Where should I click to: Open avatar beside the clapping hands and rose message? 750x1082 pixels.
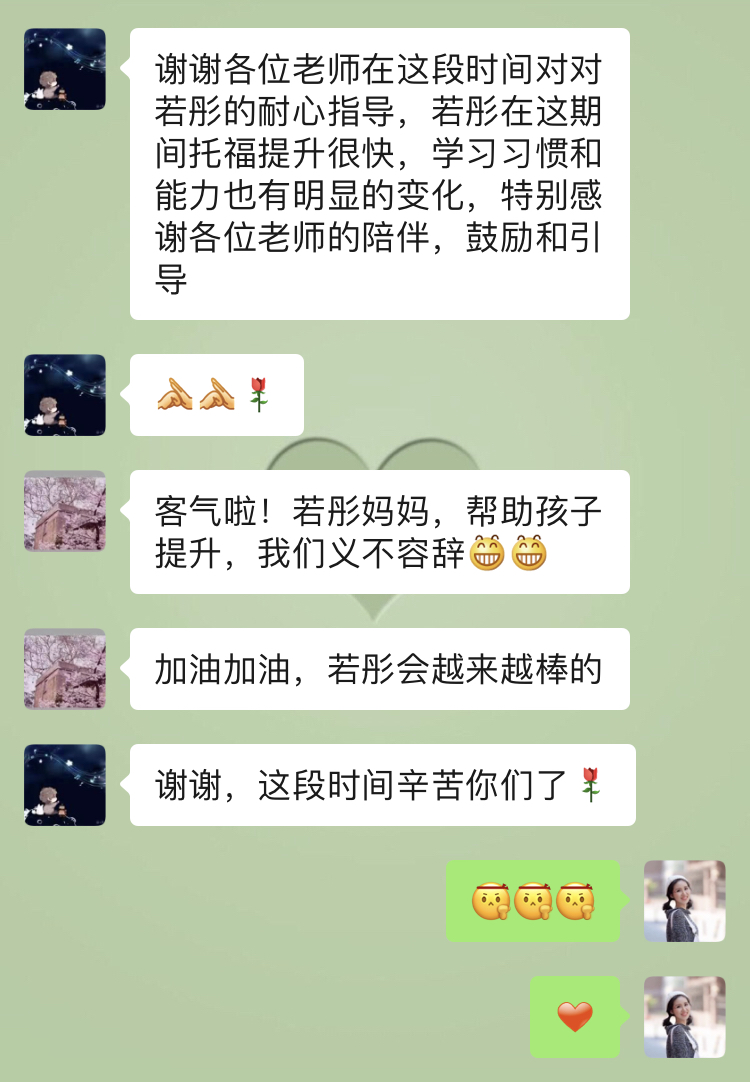(x=65, y=395)
